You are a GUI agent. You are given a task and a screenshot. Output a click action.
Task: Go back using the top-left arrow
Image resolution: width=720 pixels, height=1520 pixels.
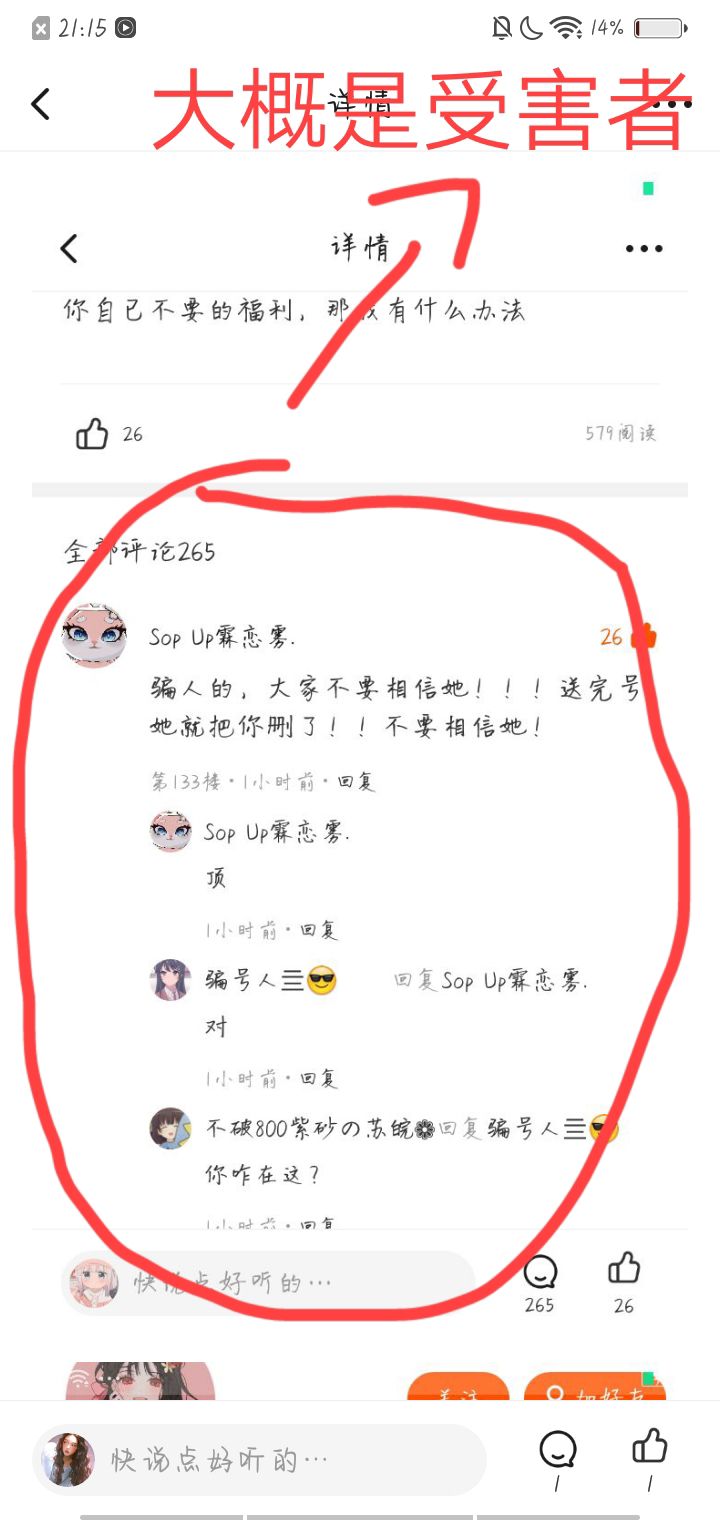(x=40, y=104)
